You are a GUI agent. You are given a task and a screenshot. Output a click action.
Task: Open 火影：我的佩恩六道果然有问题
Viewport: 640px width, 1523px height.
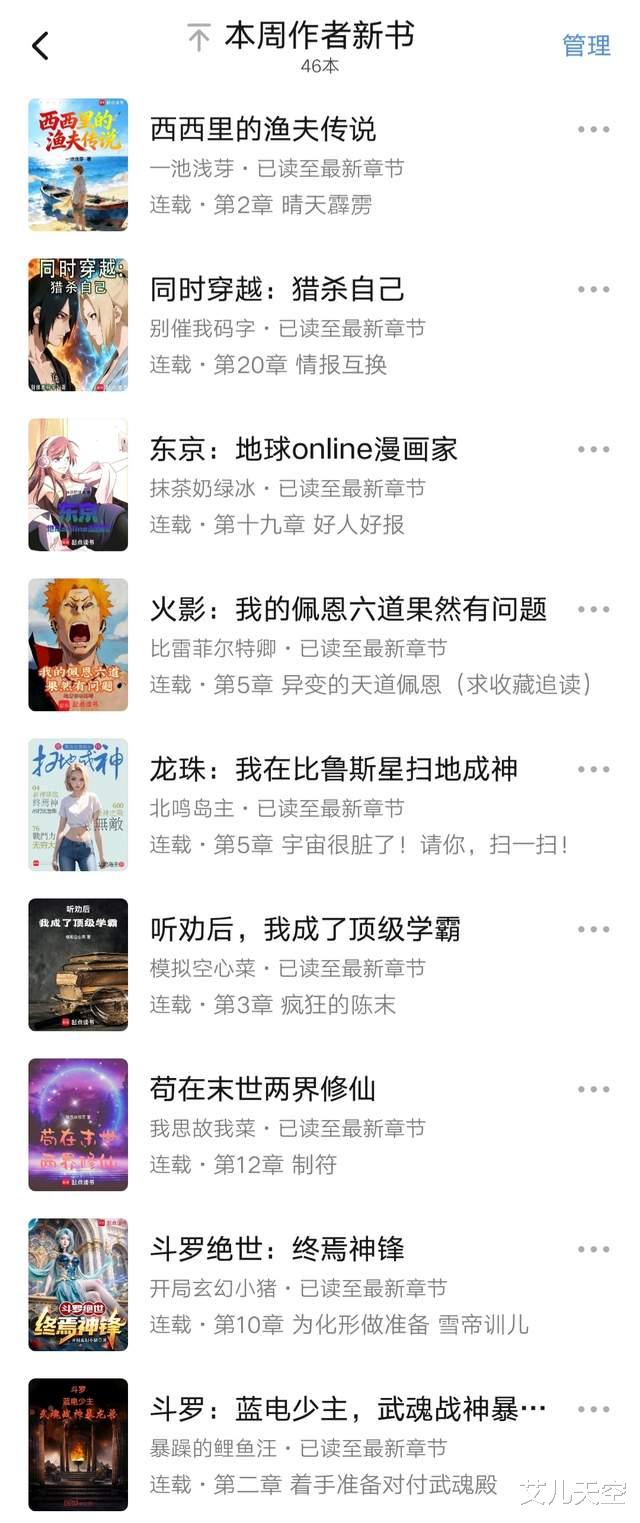point(348,609)
